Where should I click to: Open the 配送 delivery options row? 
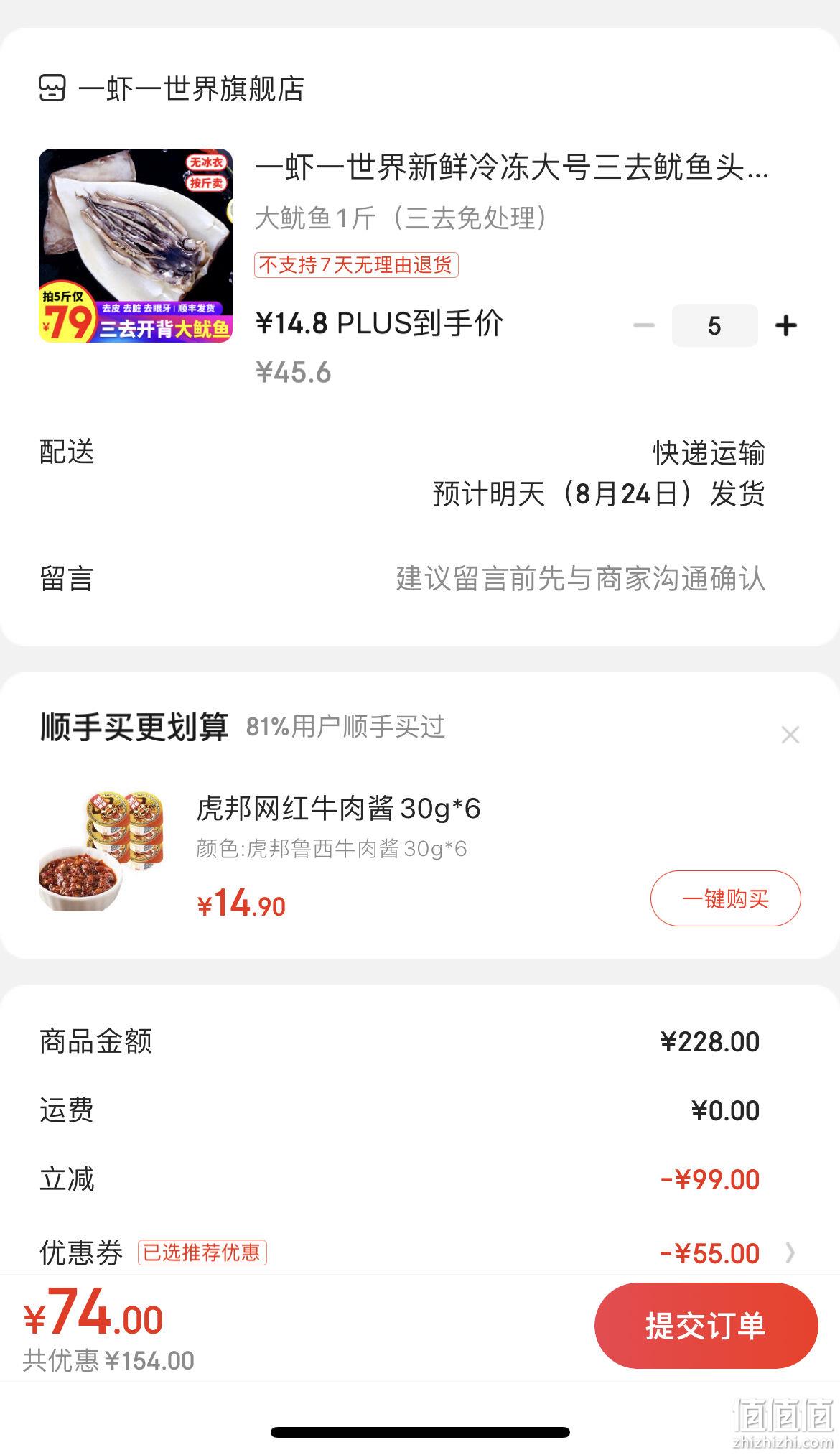point(420,473)
